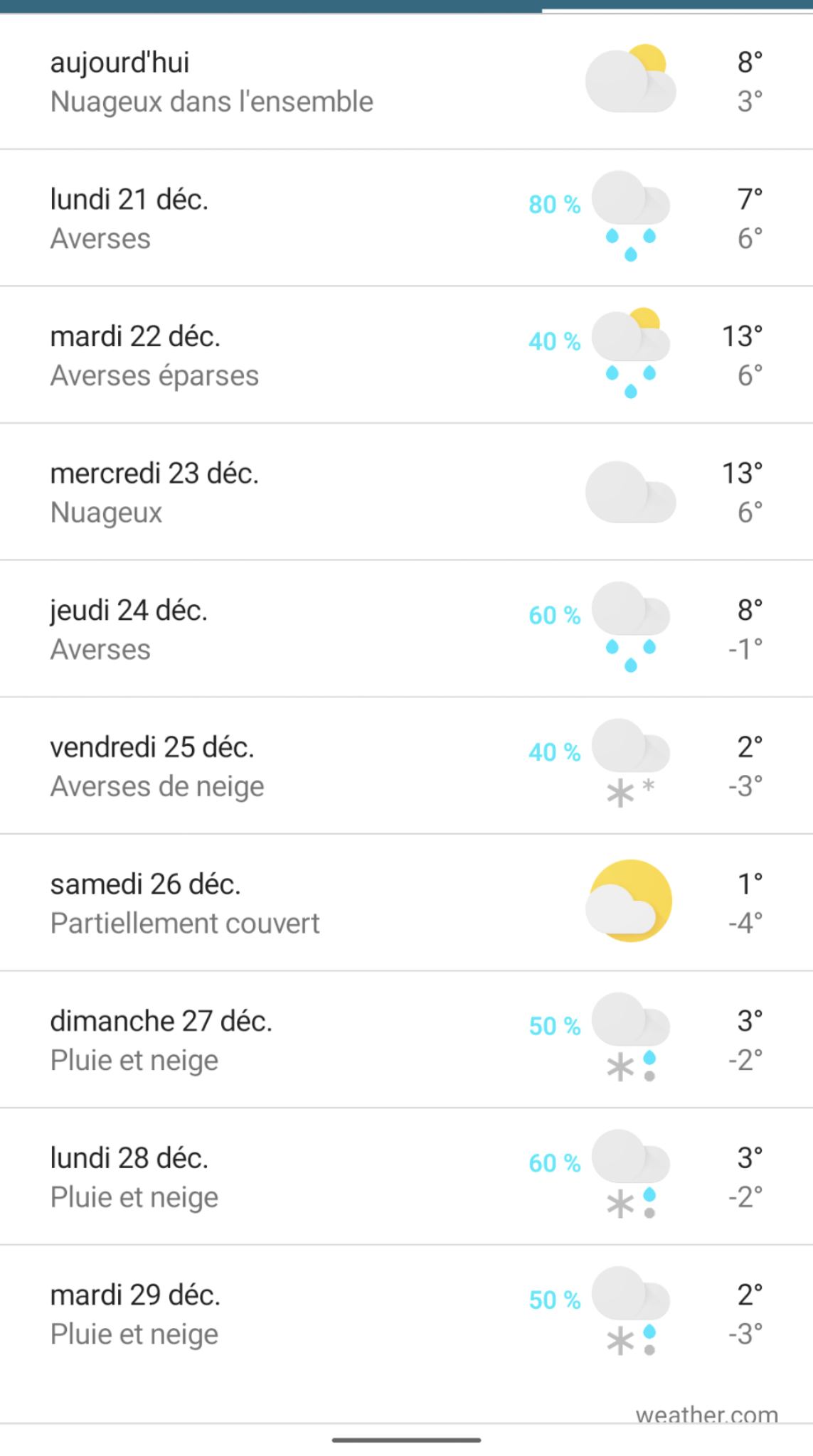View the dimanche 27 déc. forecast
Screen dimensions: 813x1456
[405, 1040]
